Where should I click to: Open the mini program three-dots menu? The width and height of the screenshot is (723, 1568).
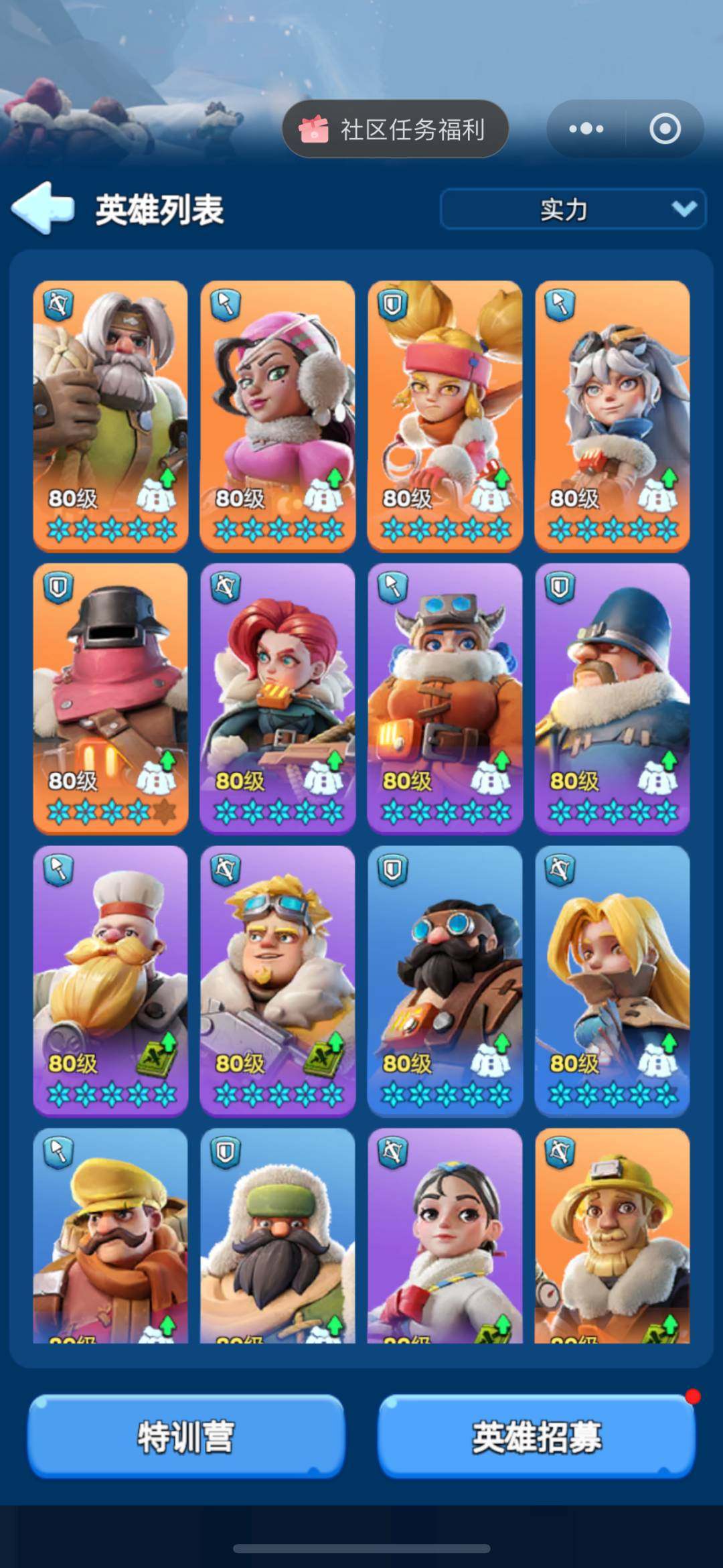click(x=586, y=129)
